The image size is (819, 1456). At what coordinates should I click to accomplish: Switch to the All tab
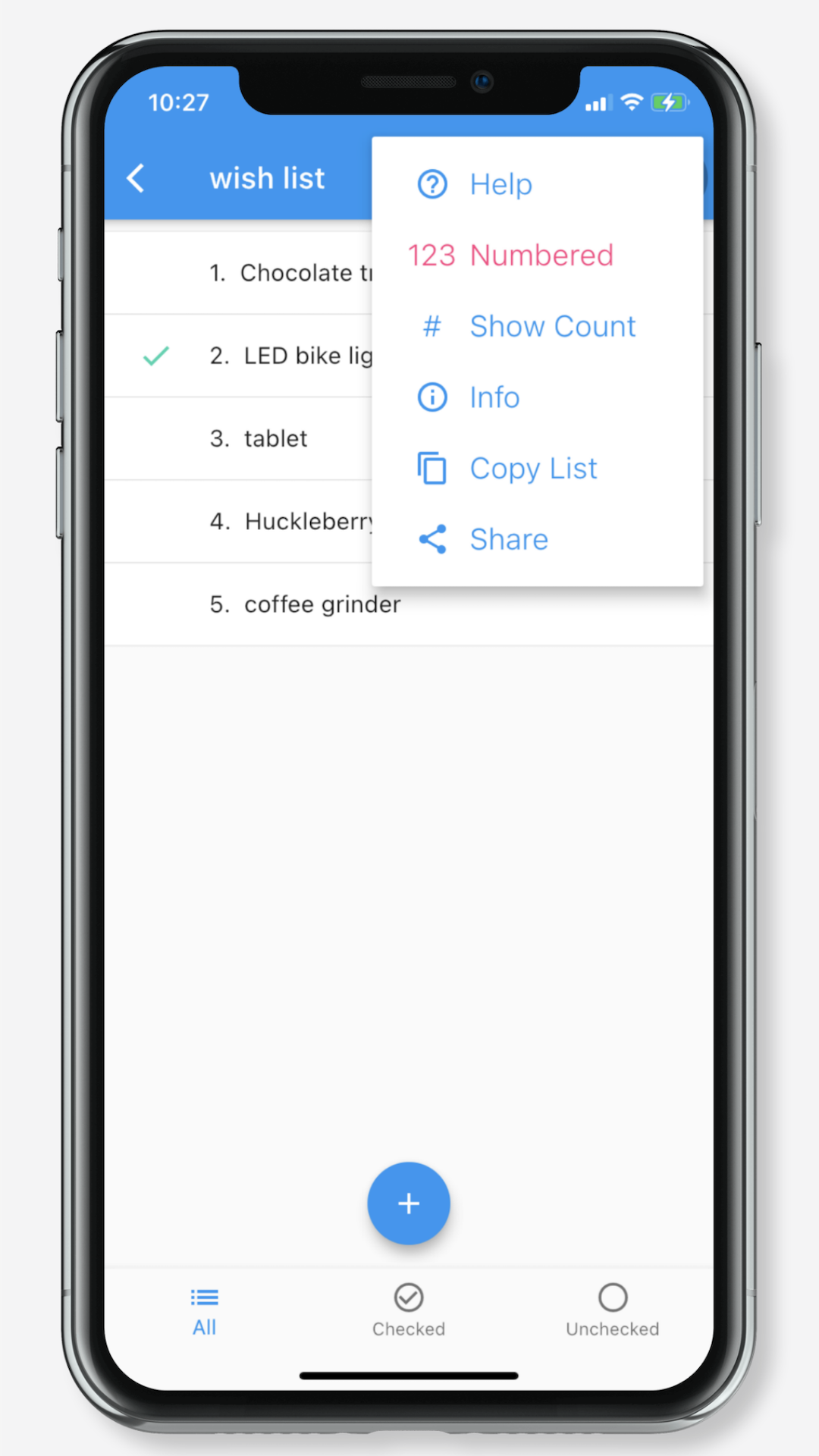205,1311
